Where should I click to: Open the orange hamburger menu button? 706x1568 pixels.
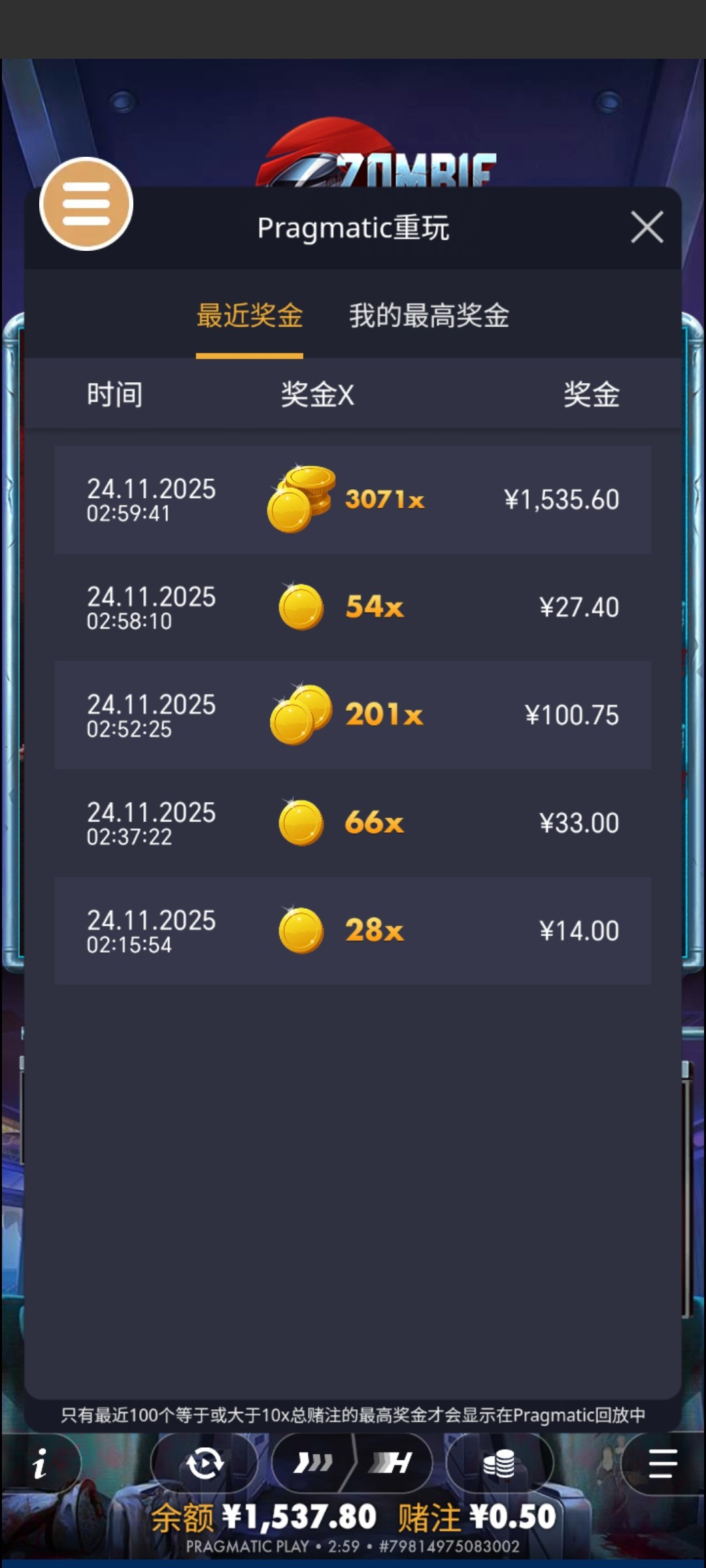click(86, 204)
